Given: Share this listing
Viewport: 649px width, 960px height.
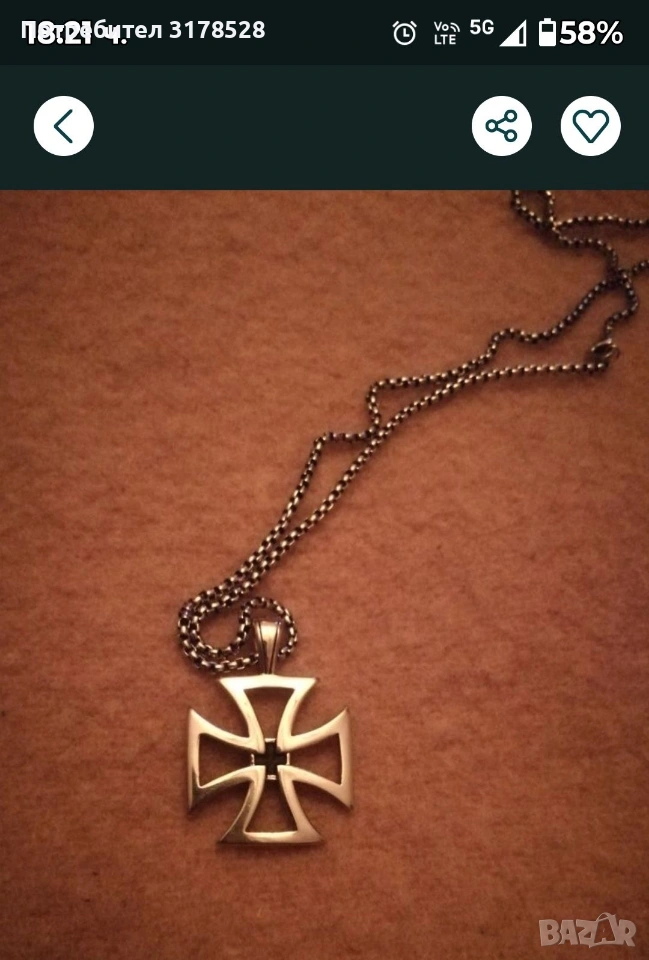Looking at the screenshot, I should (x=501, y=126).
